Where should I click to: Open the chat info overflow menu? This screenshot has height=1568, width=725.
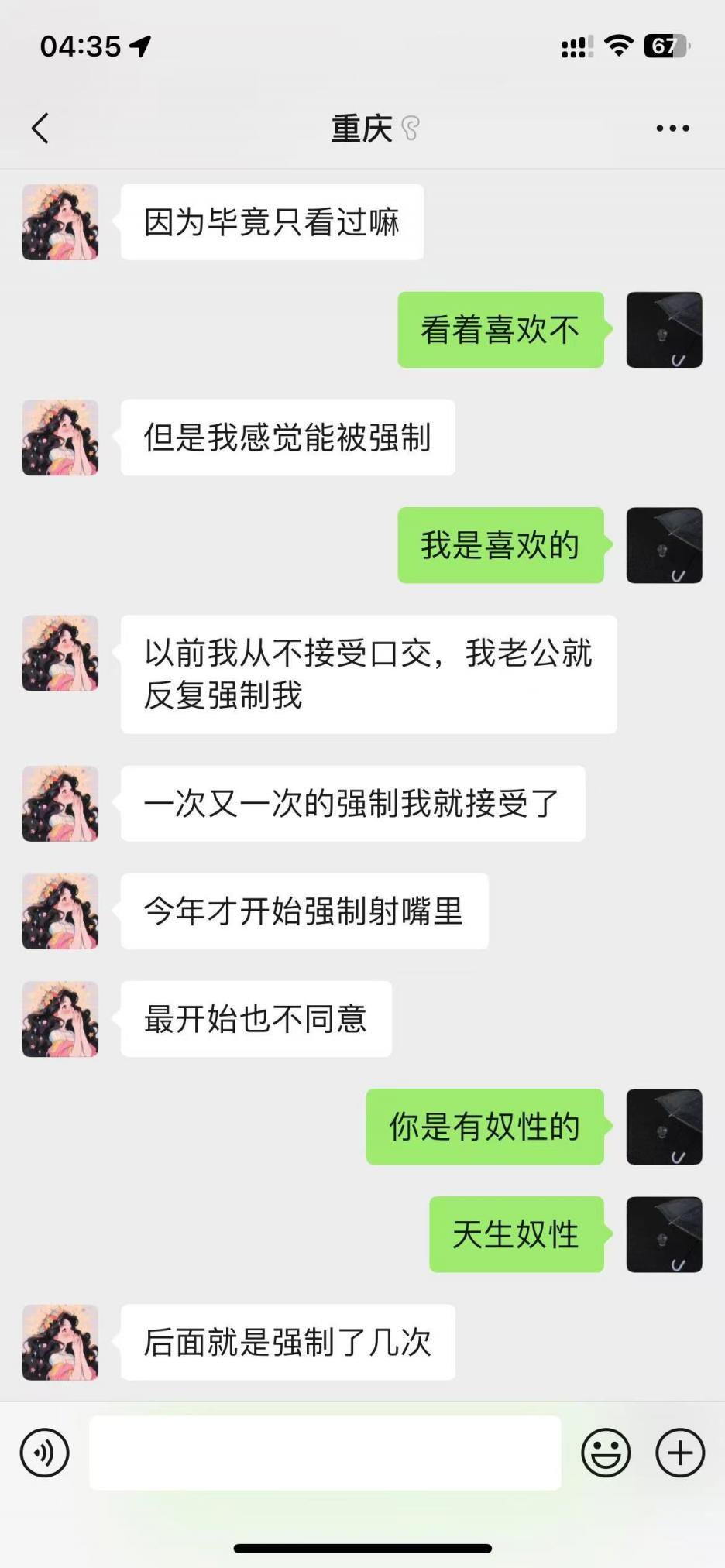pos(672,129)
